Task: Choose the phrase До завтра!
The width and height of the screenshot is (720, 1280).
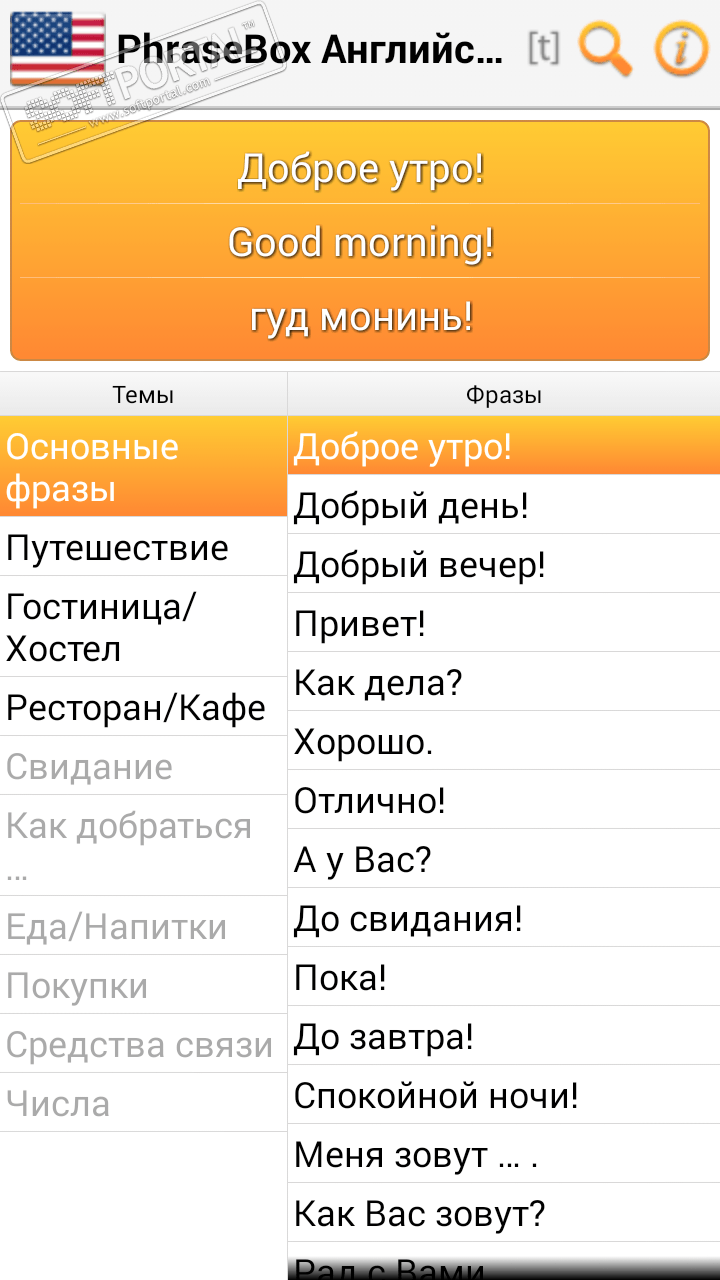Action: tap(503, 1037)
